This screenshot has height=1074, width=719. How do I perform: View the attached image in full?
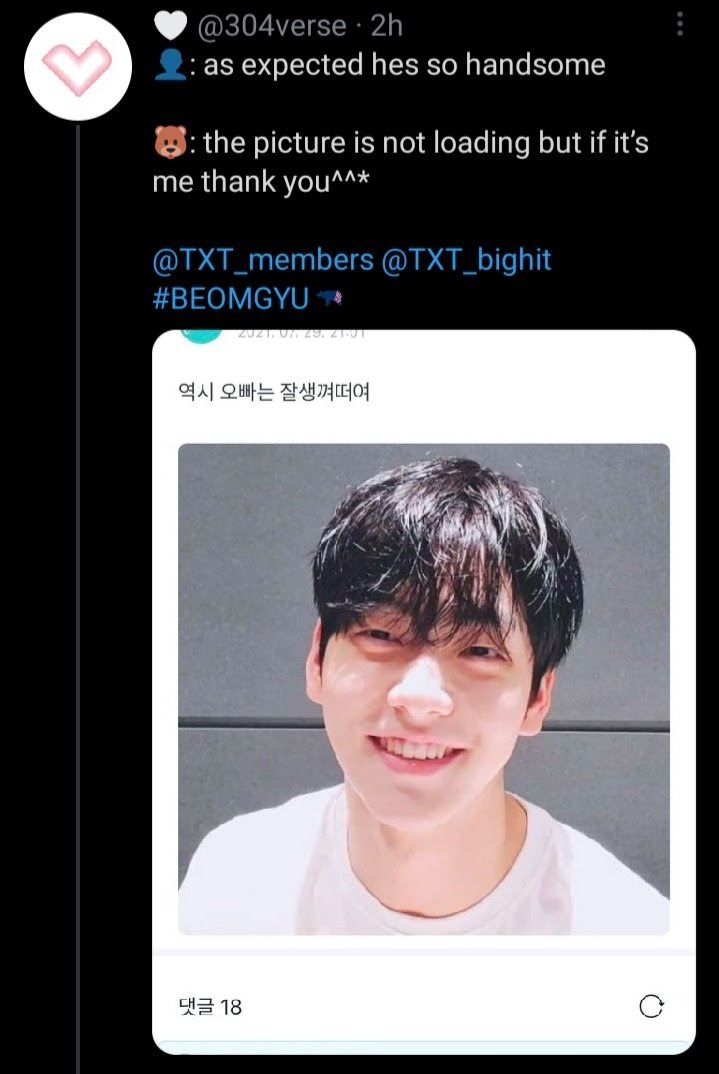[x=423, y=689]
